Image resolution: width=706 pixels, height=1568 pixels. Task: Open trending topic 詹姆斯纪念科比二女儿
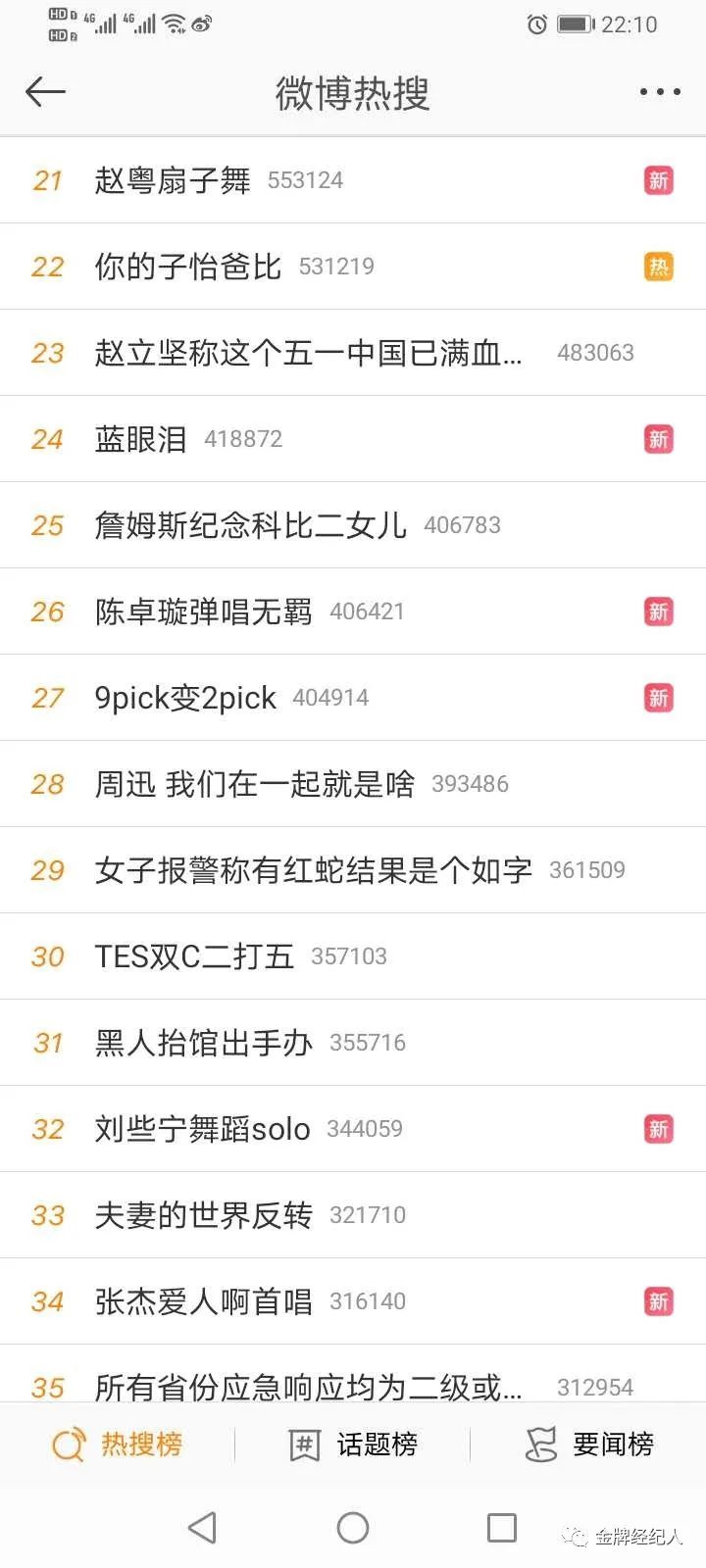(255, 525)
